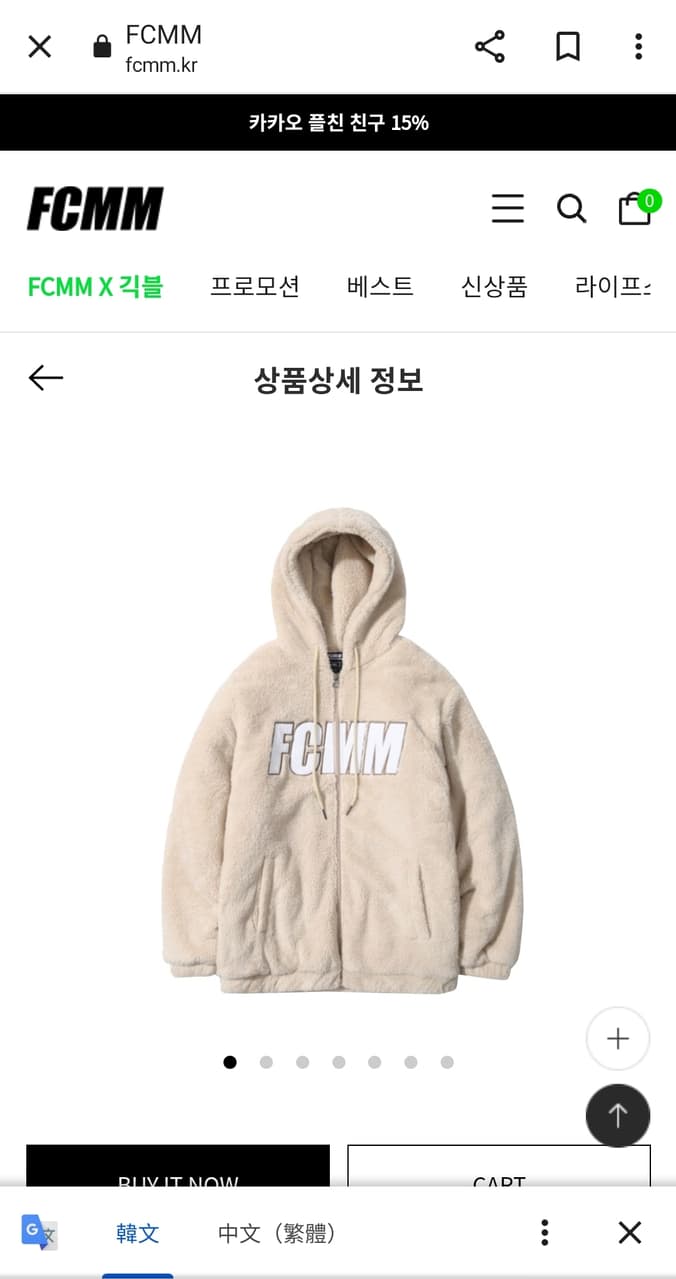Viewport: 676px width, 1279px height.
Task: Open the hamburger menu
Action: (x=508, y=208)
